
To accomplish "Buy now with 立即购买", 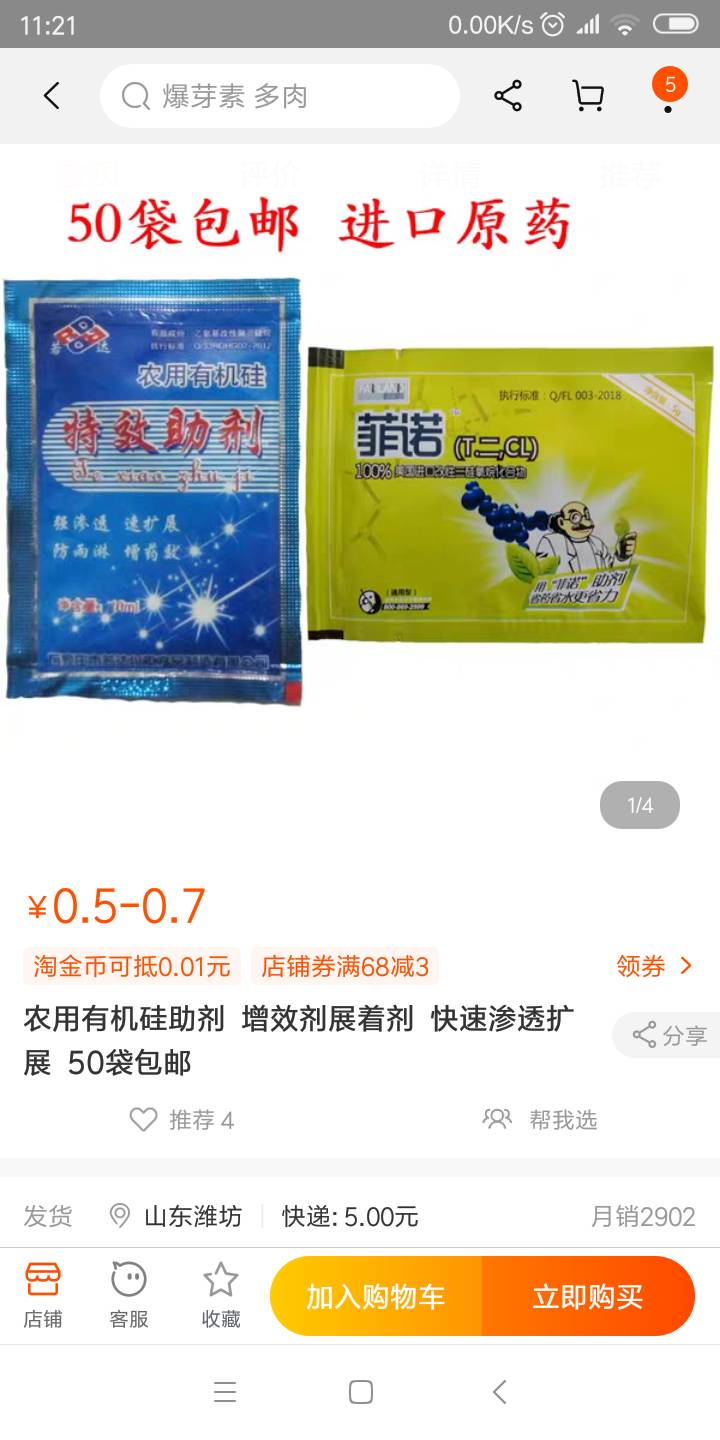I will pos(588,1297).
